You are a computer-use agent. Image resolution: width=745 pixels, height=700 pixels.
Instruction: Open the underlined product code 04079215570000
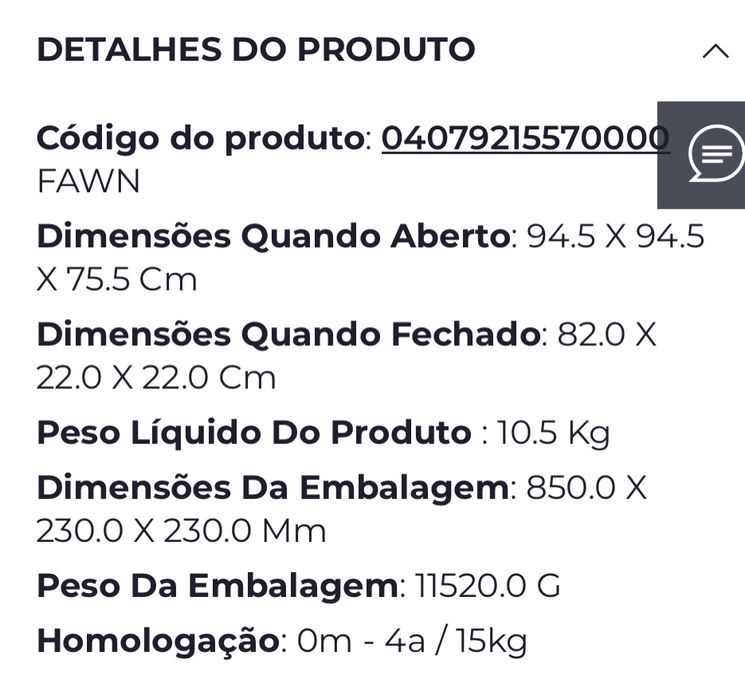(520, 138)
